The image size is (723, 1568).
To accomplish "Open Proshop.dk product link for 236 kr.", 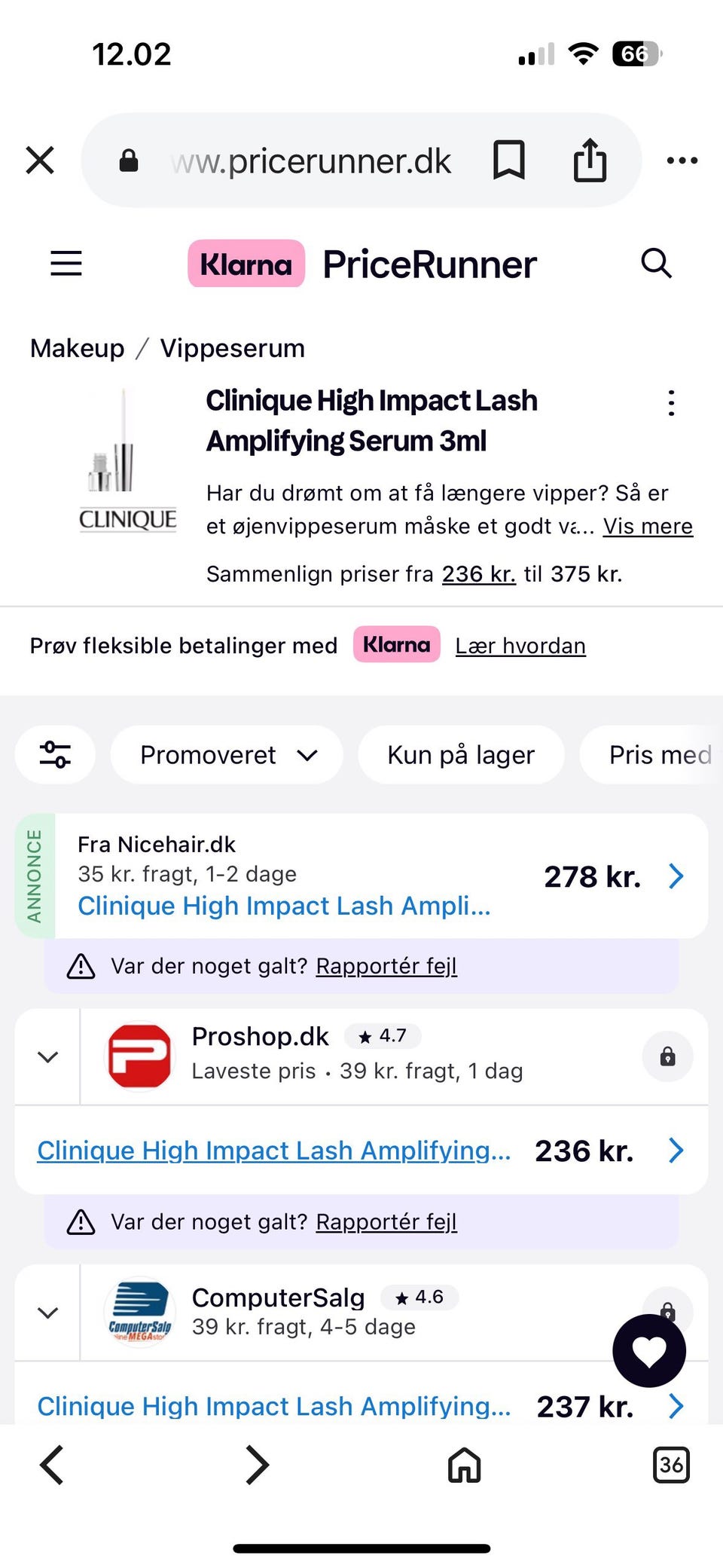I will pyautogui.click(x=273, y=1151).
